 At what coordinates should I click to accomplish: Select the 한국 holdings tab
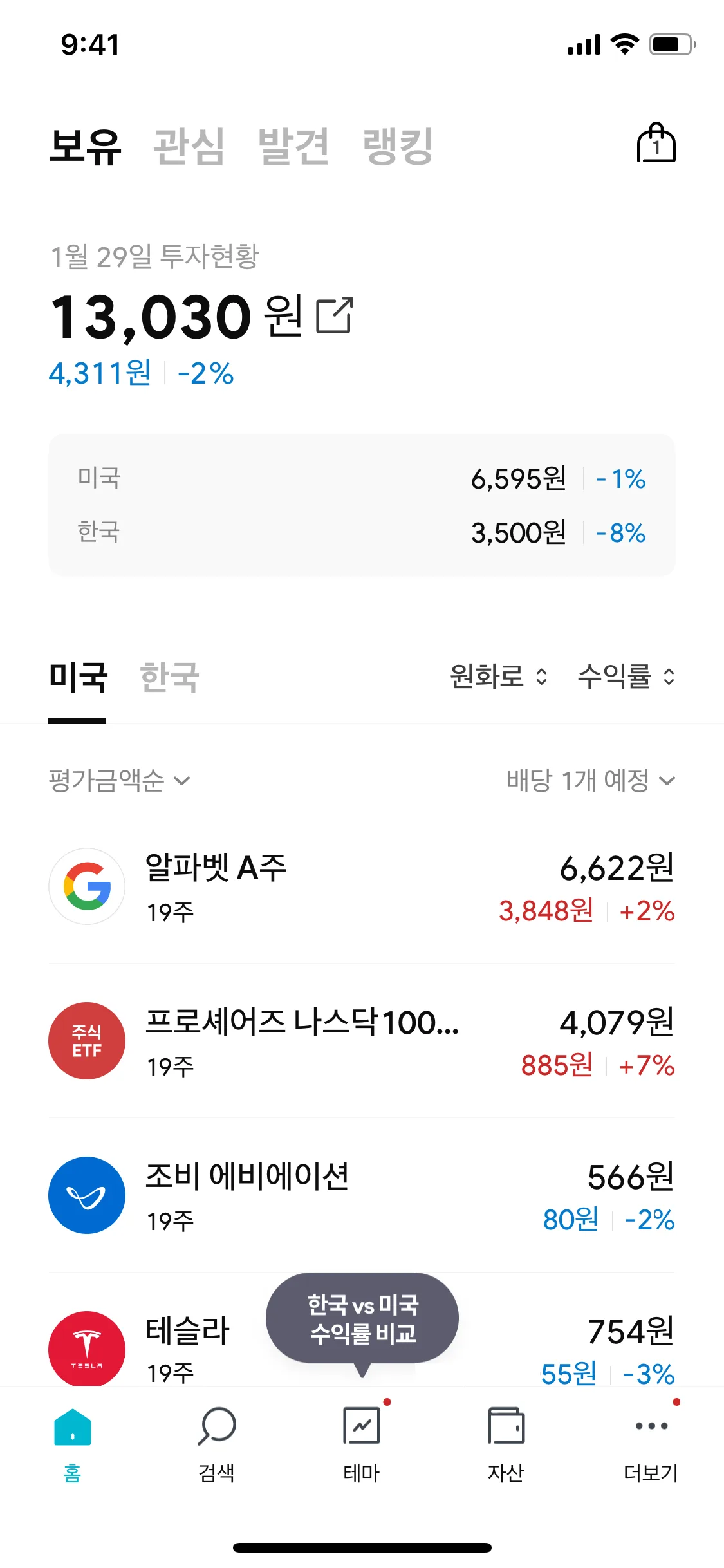point(169,678)
